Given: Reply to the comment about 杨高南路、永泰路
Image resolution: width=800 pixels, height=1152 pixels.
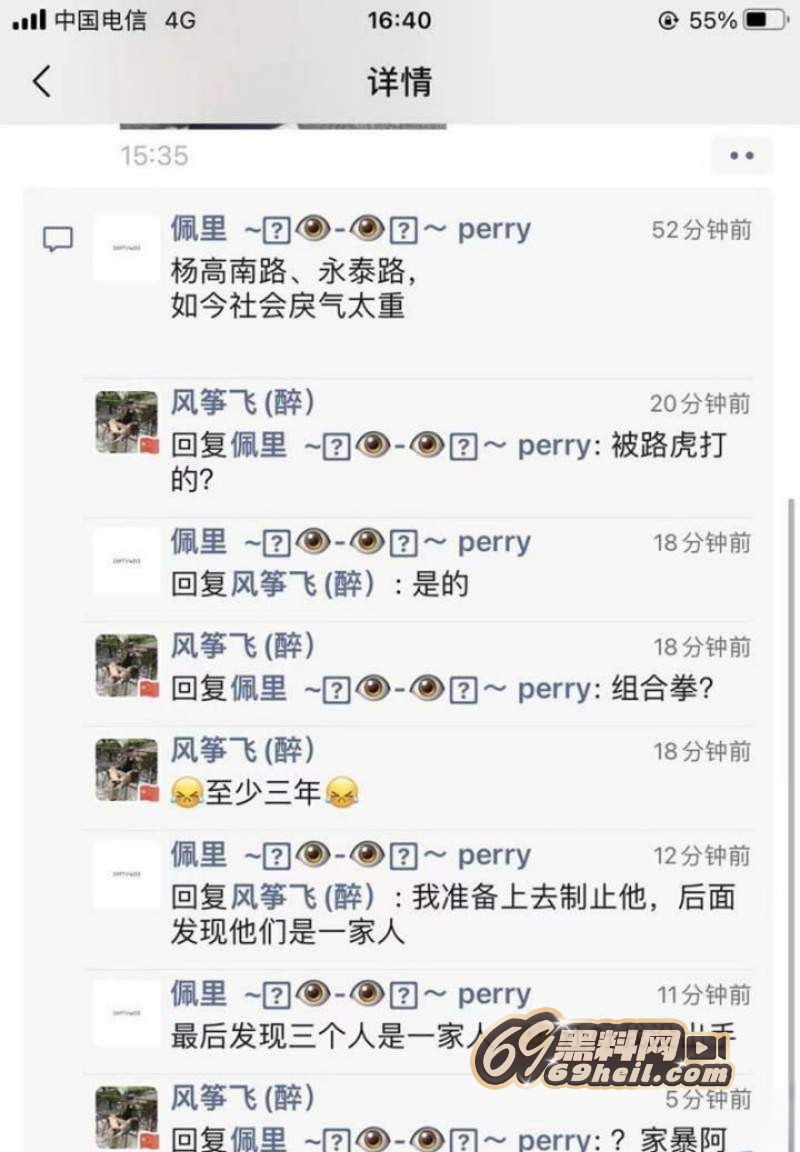Looking at the screenshot, I should coord(290,288).
